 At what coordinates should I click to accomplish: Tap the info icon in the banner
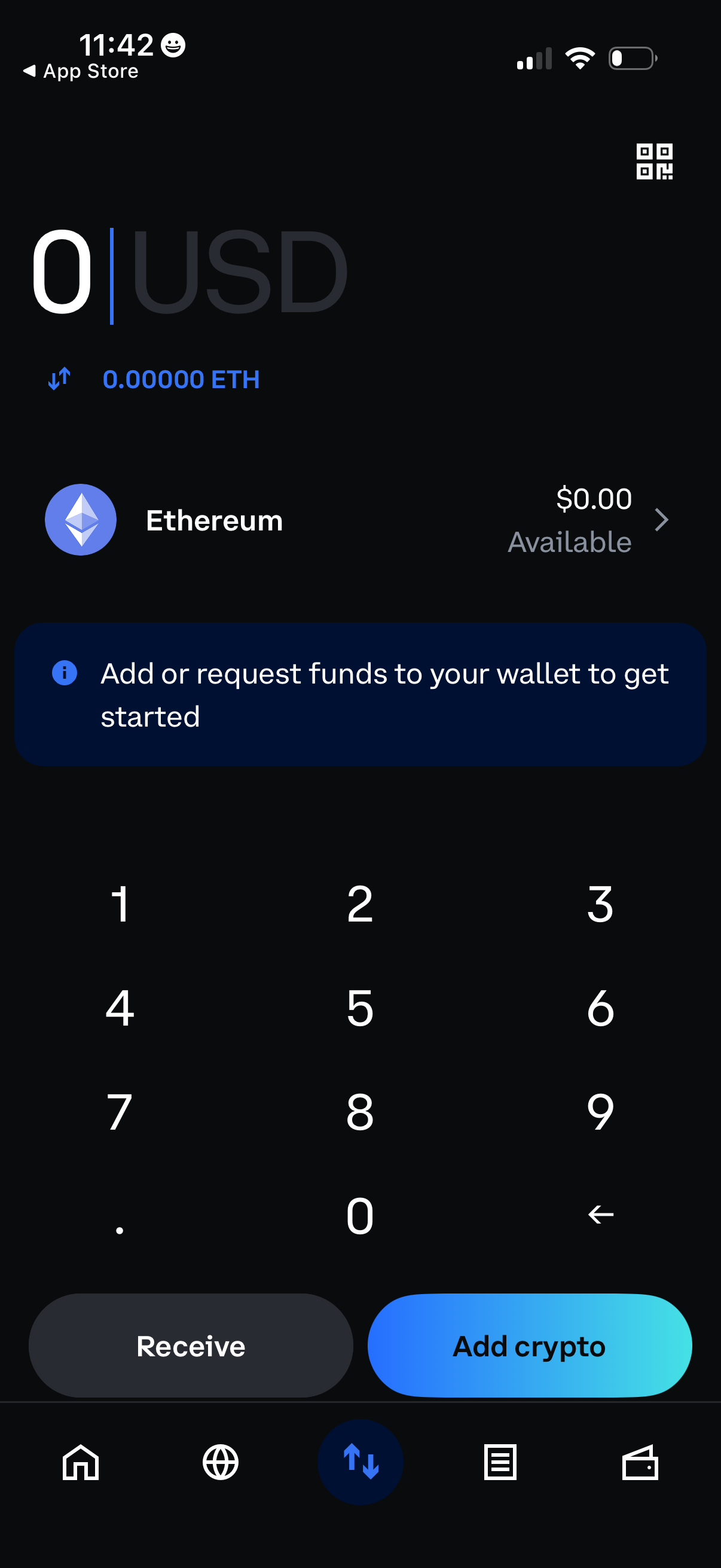(x=63, y=673)
